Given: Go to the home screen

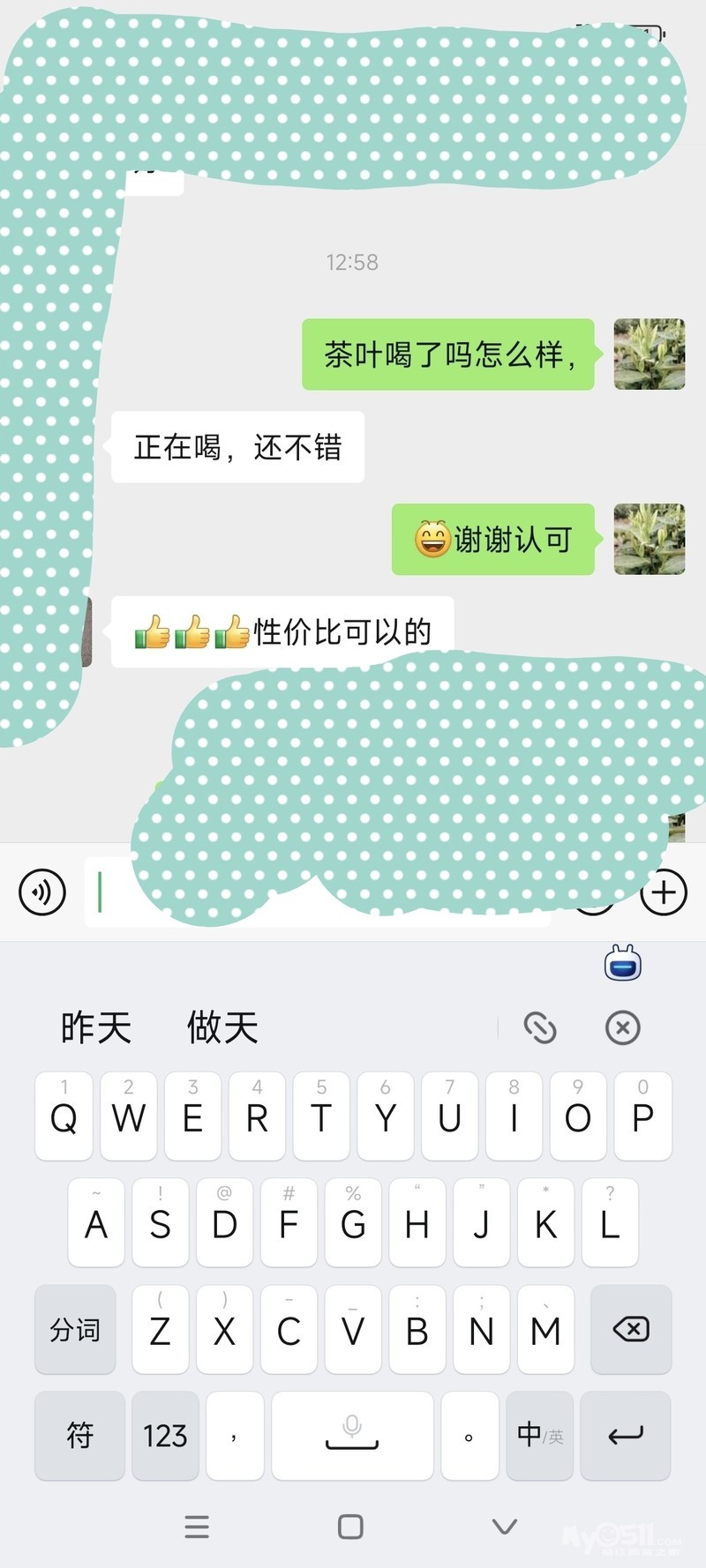Looking at the screenshot, I should (x=350, y=1527).
